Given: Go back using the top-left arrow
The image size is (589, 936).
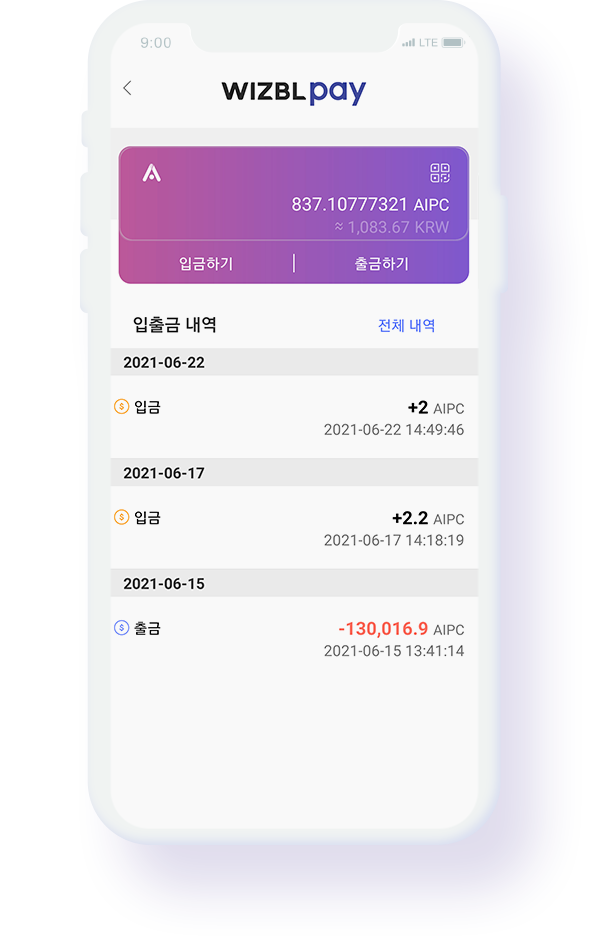Looking at the screenshot, I should (x=127, y=88).
